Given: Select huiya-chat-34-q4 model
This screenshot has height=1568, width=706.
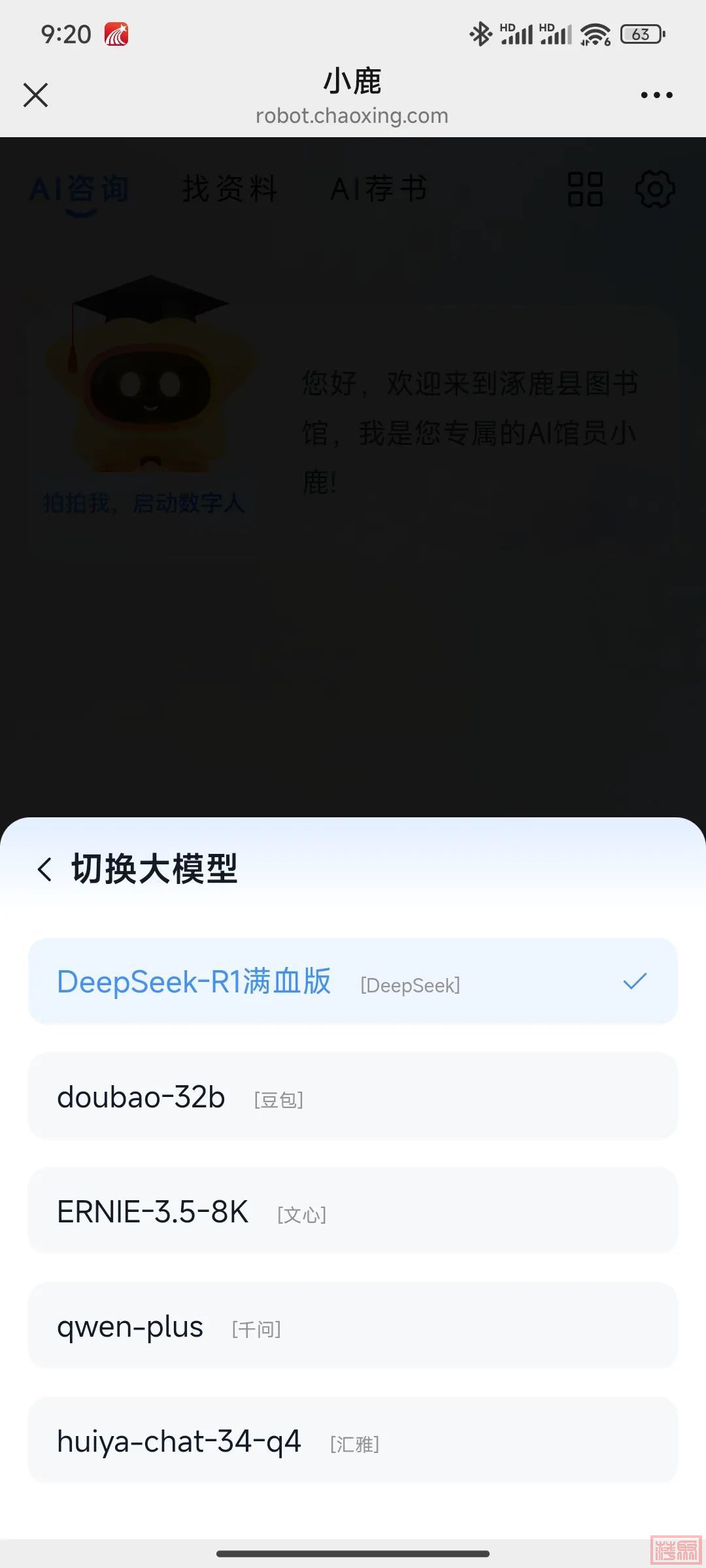Looking at the screenshot, I should [x=353, y=1441].
